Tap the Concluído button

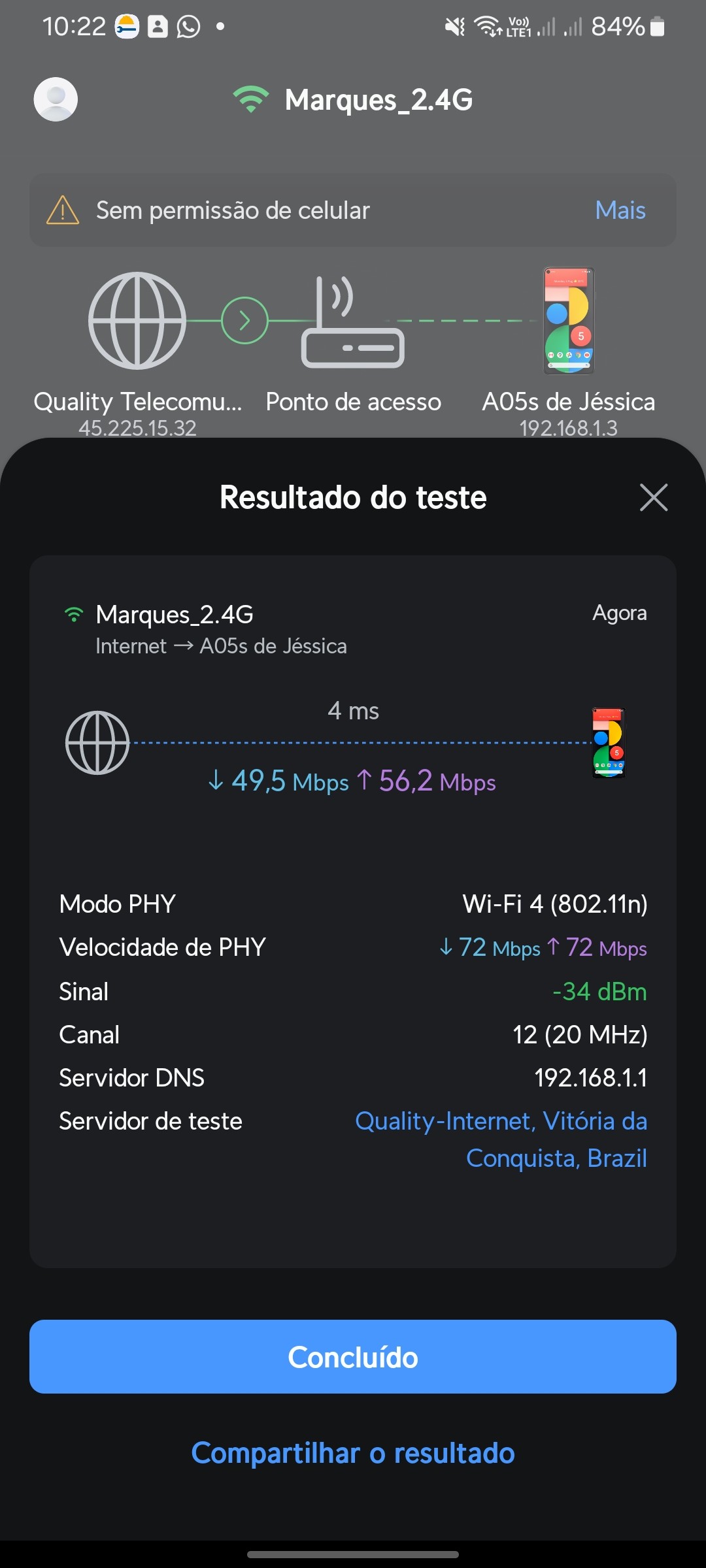[353, 1357]
